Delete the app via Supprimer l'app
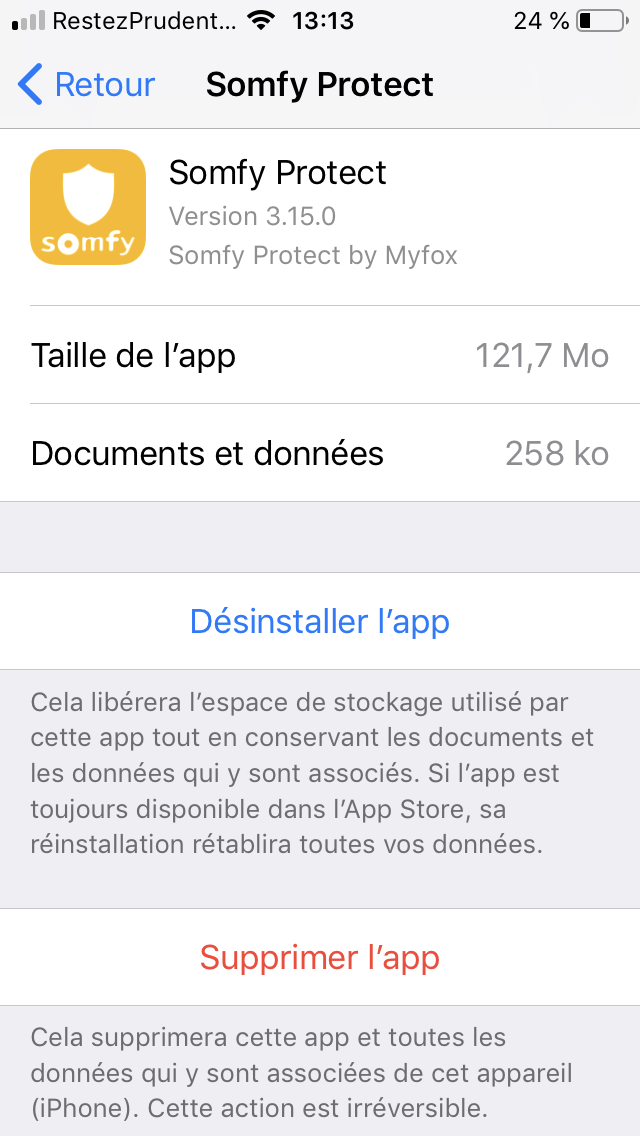This screenshot has height=1136, width=640. point(320,957)
